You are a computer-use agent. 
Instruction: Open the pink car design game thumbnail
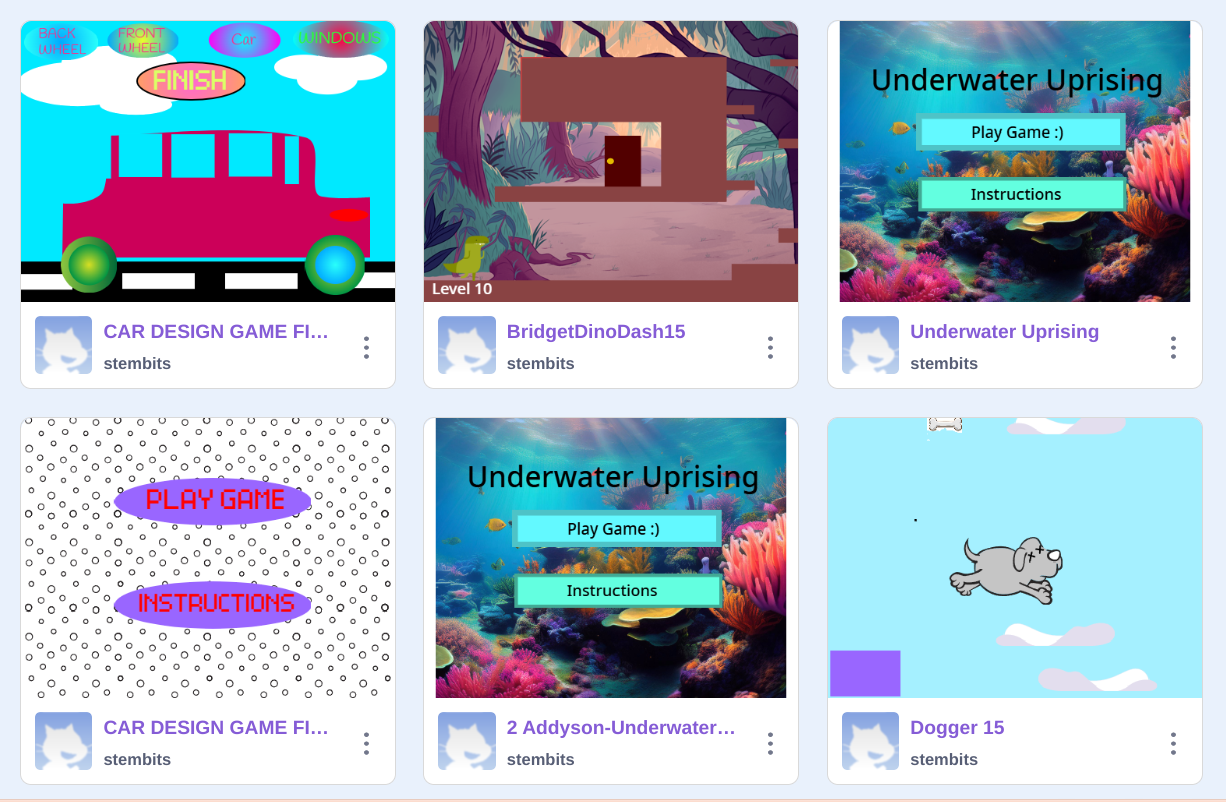pyautogui.click(x=208, y=162)
